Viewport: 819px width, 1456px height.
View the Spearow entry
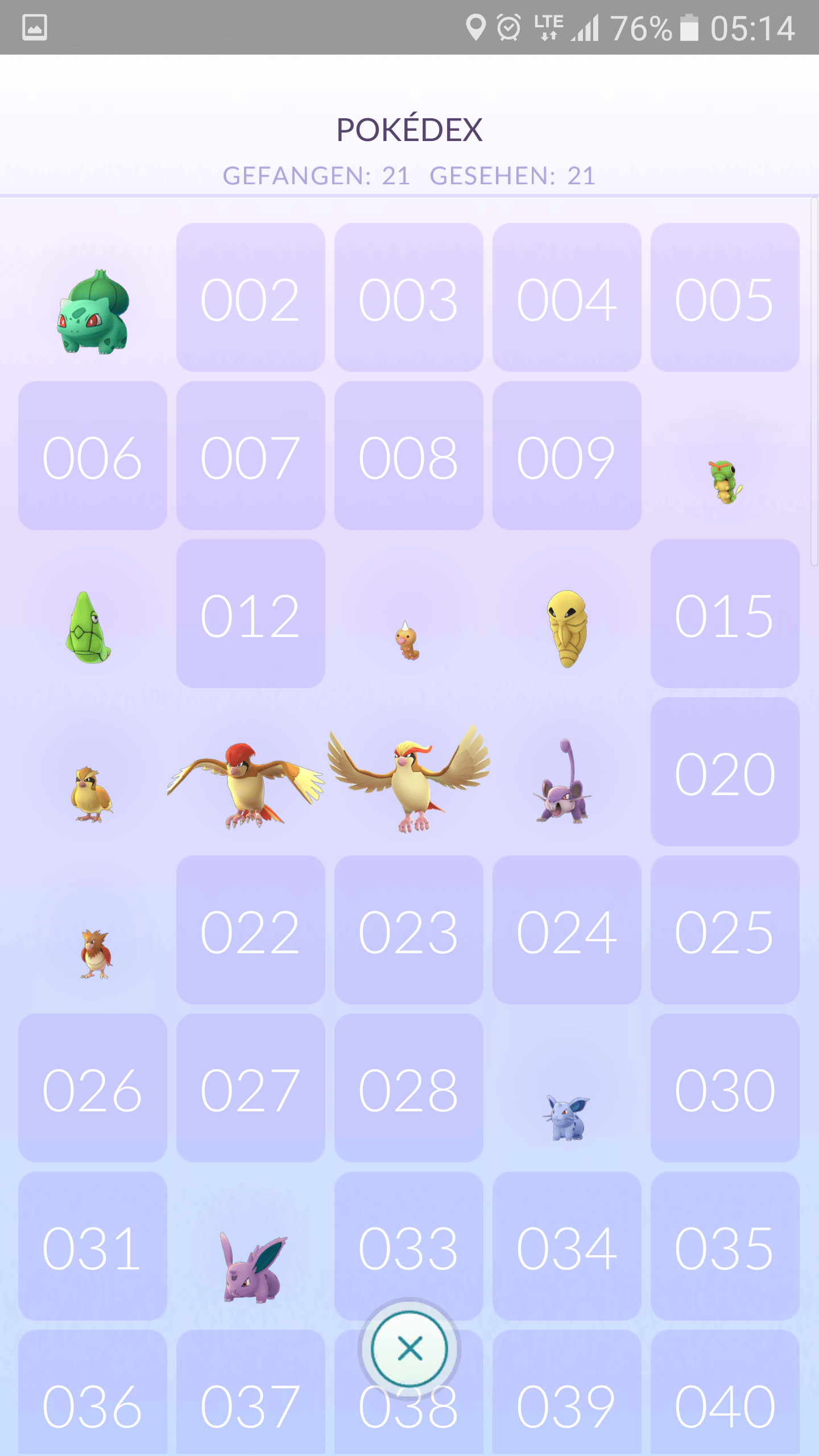(95, 954)
